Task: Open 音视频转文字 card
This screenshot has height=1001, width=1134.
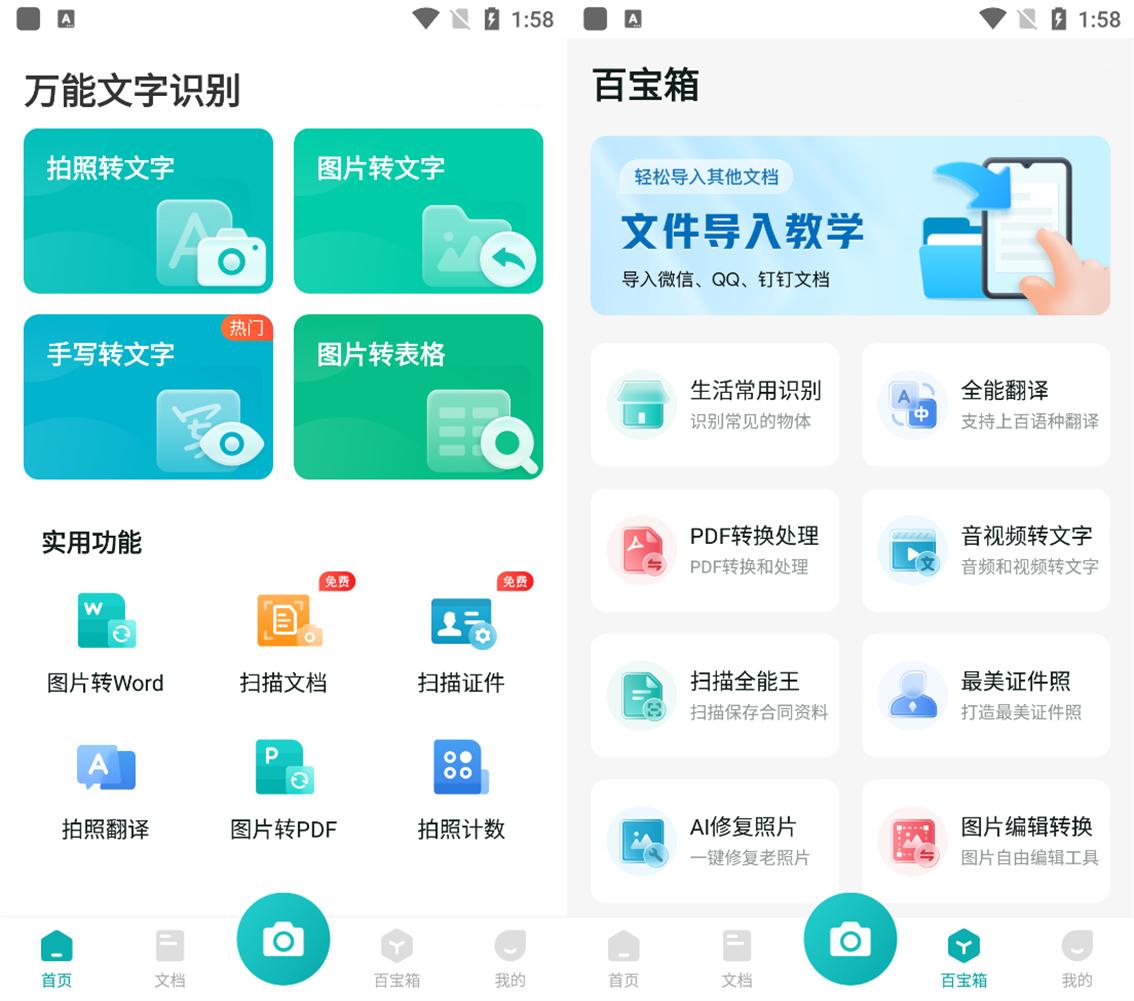Action: (x=985, y=550)
